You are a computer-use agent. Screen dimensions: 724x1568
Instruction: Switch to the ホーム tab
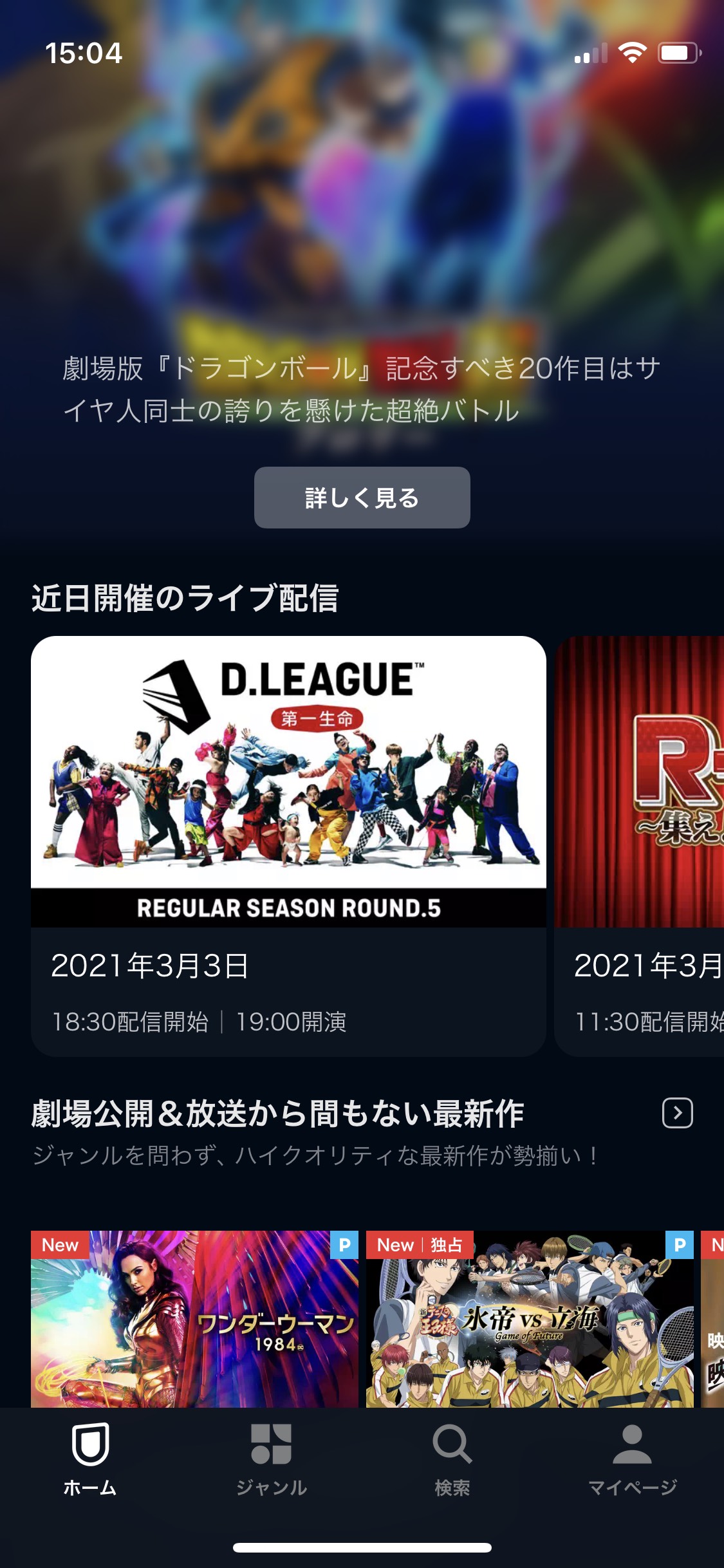(x=90, y=1459)
